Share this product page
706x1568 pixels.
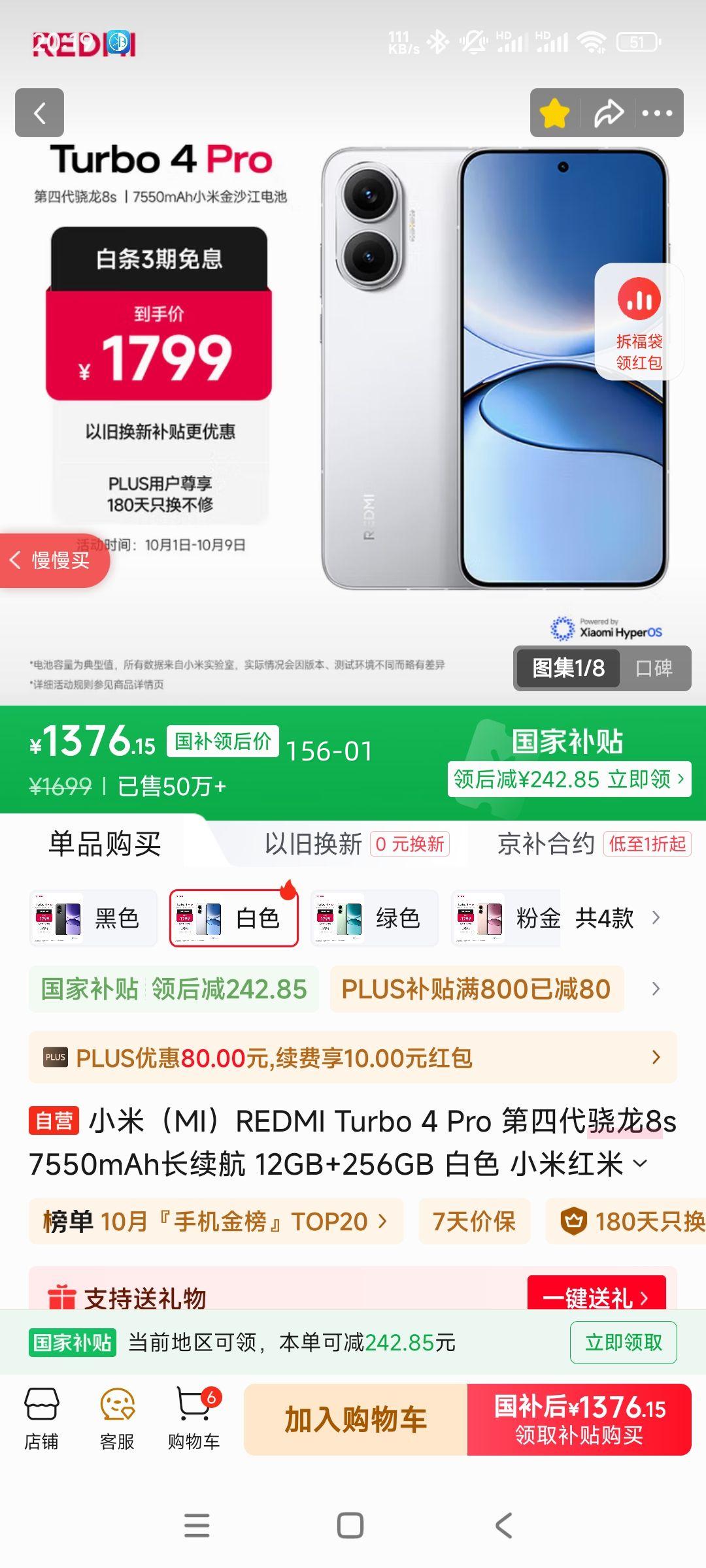(x=608, y=113)
